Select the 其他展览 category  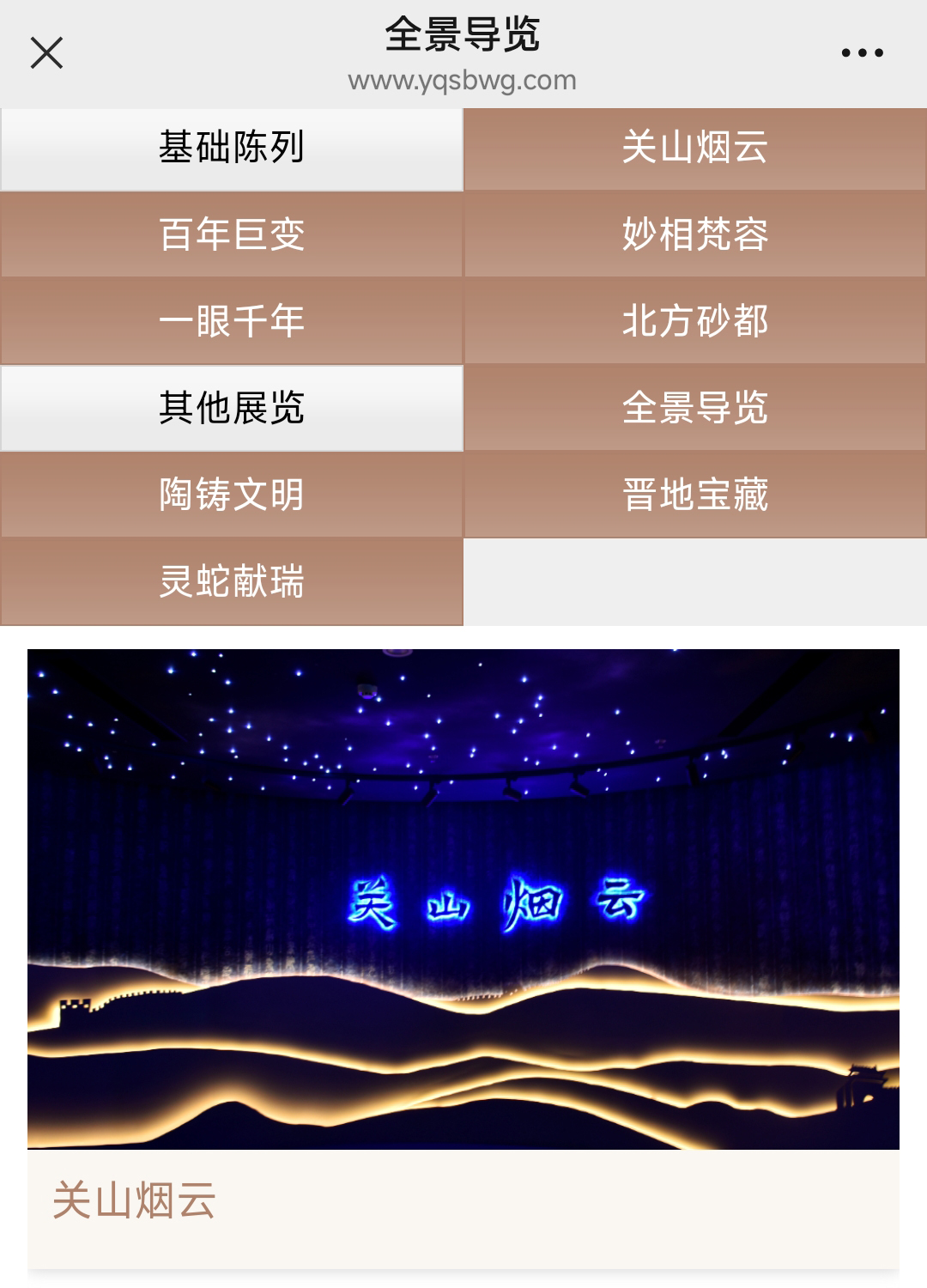(232, 408)
